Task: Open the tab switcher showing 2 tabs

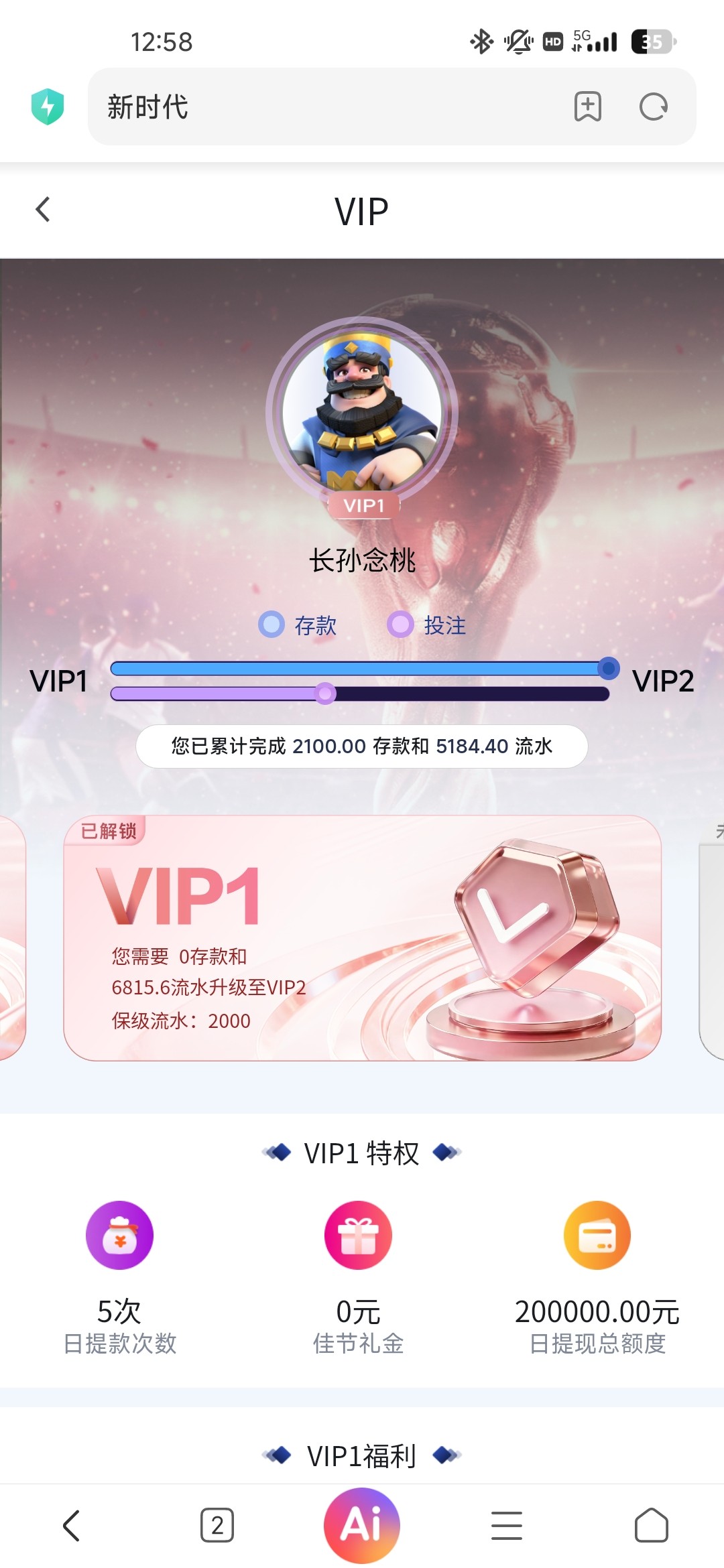Action: [x=217, y=1526]
